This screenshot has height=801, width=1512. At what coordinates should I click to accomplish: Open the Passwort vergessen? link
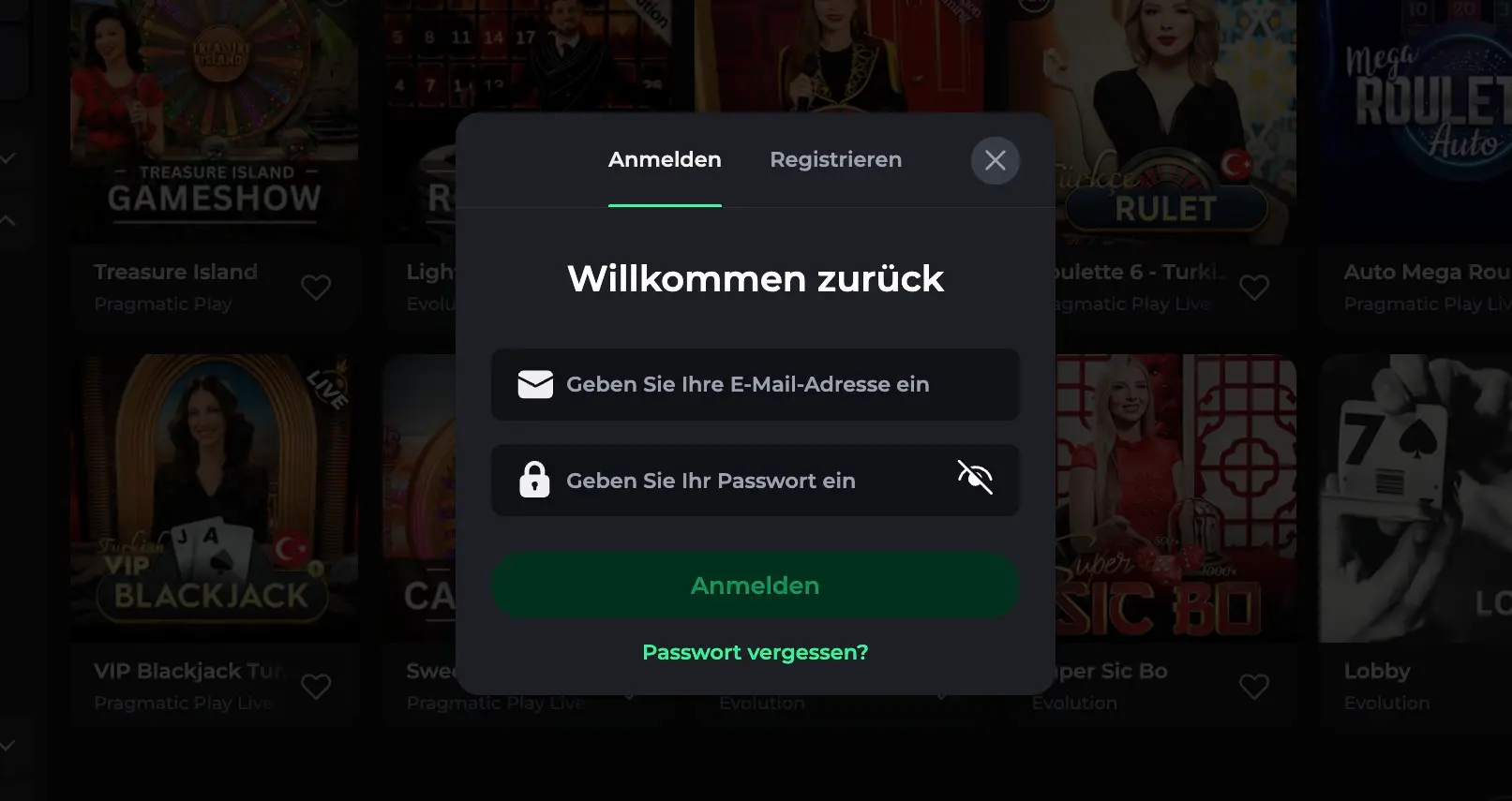click(755, 652)
